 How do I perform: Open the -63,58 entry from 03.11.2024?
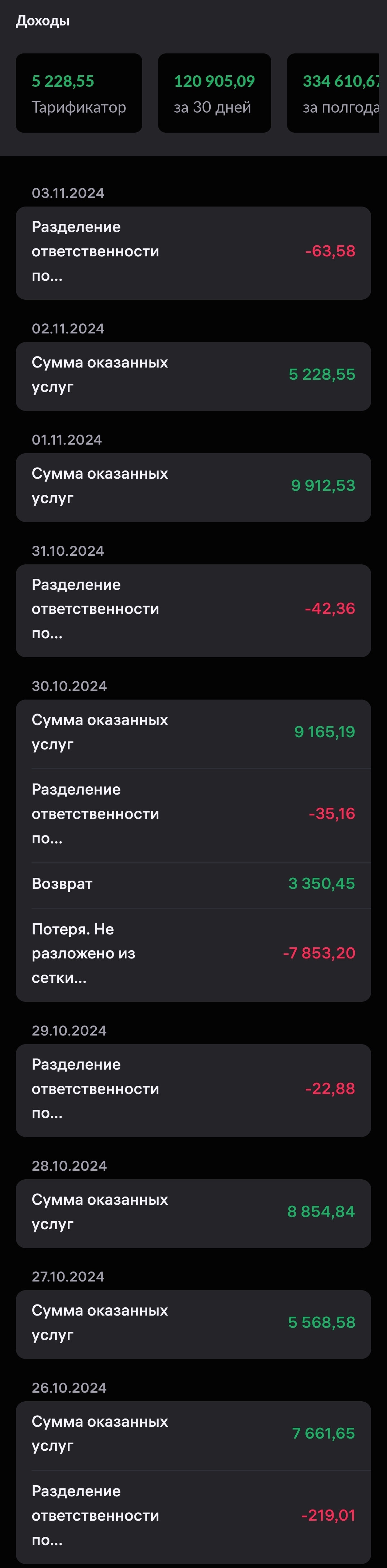point(193,253)
